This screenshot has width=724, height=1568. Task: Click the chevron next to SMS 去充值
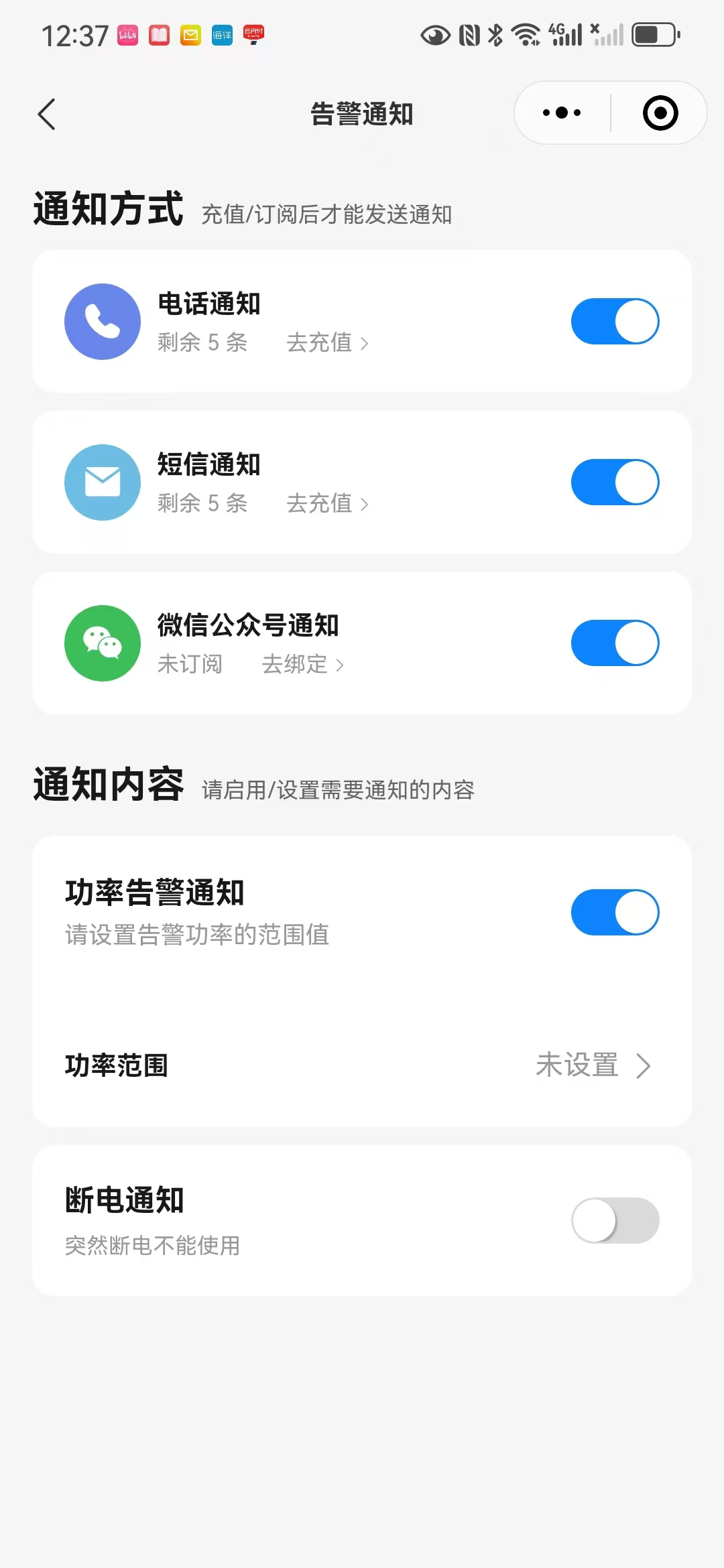[366, 503]
